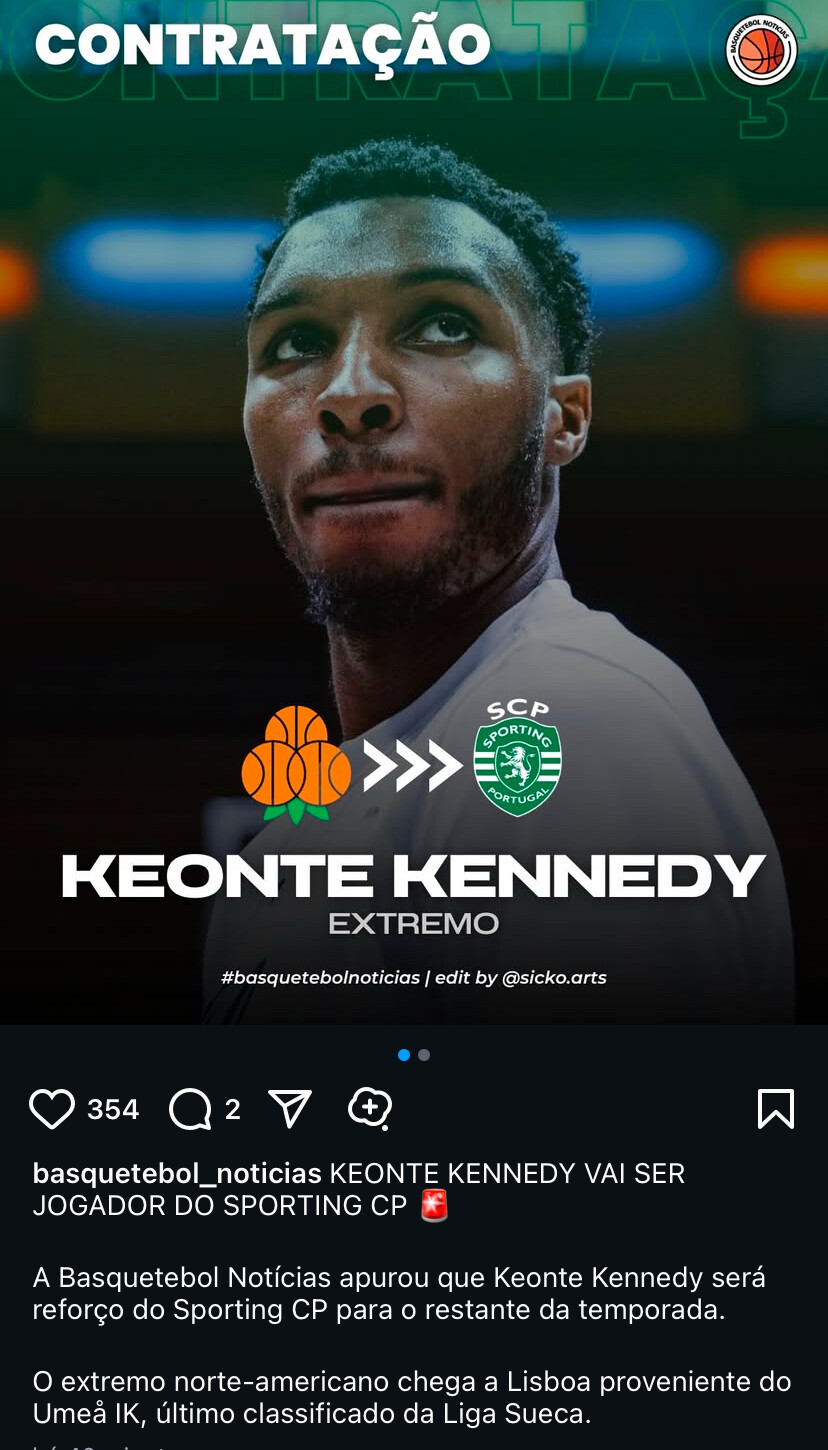Like the Keonte Kennedy post
This screenshot has width=828, height=1450.
tap(52, 1109)
